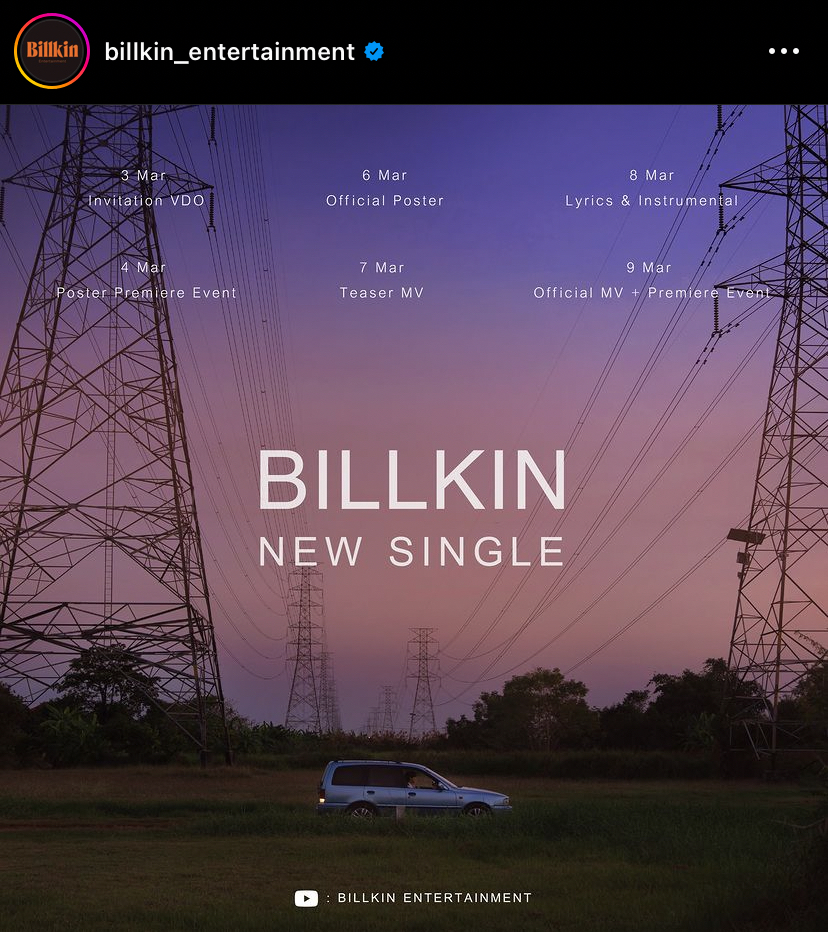Open the post's three-dot options menu
The height and width of the screenshot is (932, 828).
783,52
